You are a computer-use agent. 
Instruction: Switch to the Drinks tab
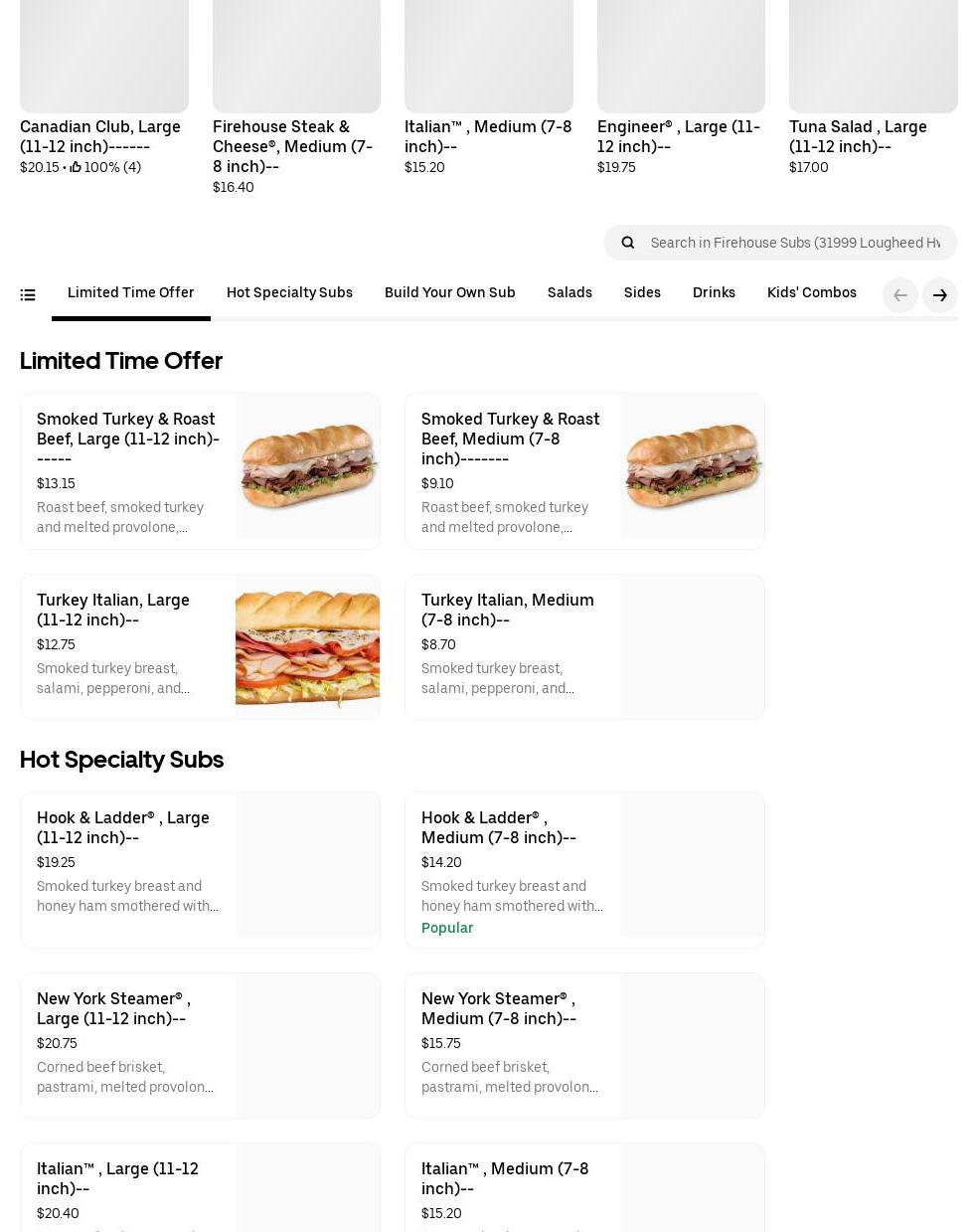coord(714,292)
